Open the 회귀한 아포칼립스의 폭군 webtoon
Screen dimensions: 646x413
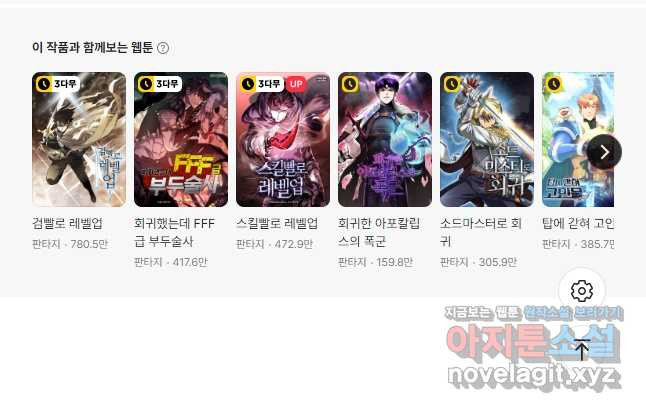coord(385,139)
